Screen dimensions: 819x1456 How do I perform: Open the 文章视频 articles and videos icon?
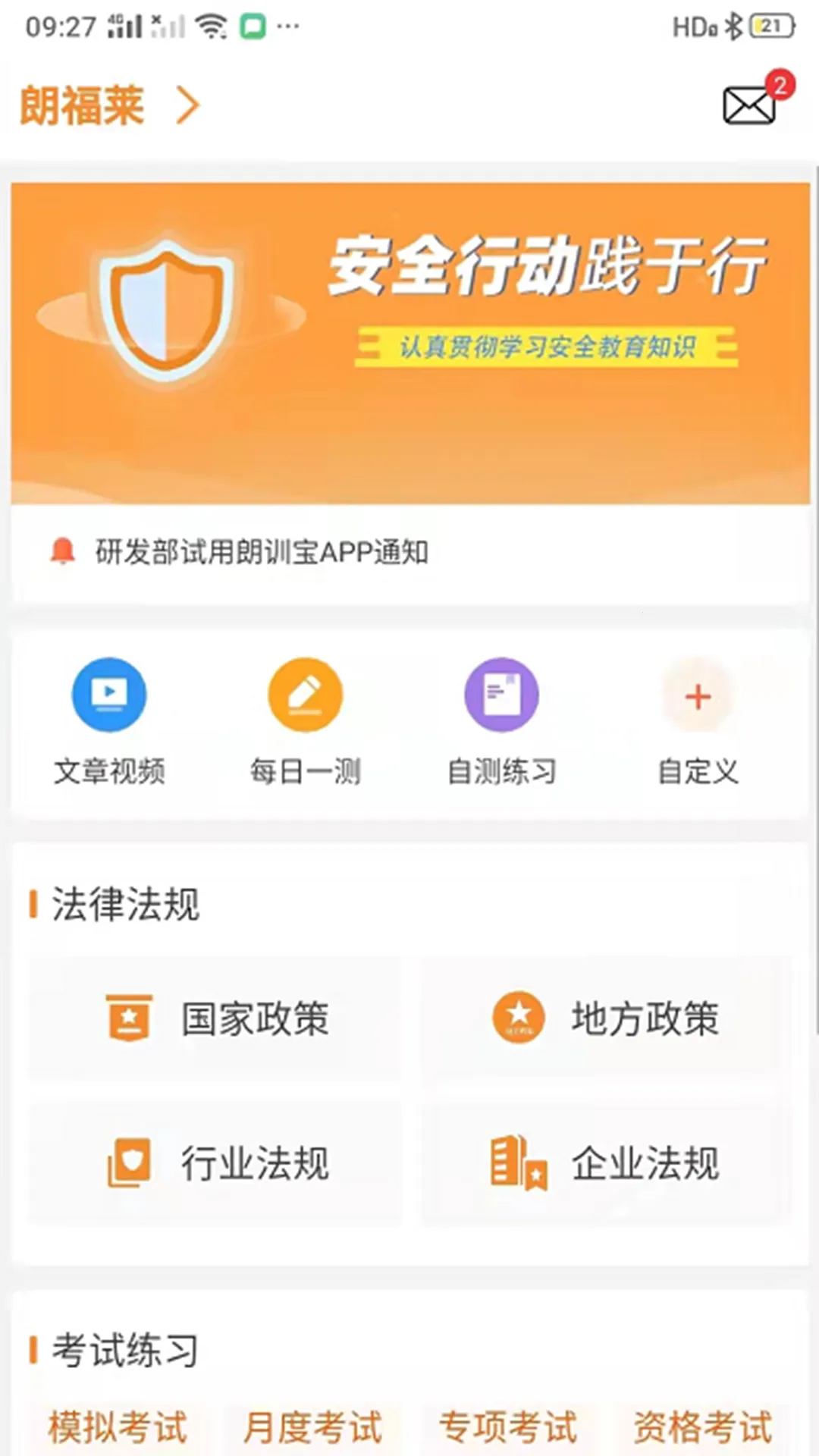click(x=108, y=694)
